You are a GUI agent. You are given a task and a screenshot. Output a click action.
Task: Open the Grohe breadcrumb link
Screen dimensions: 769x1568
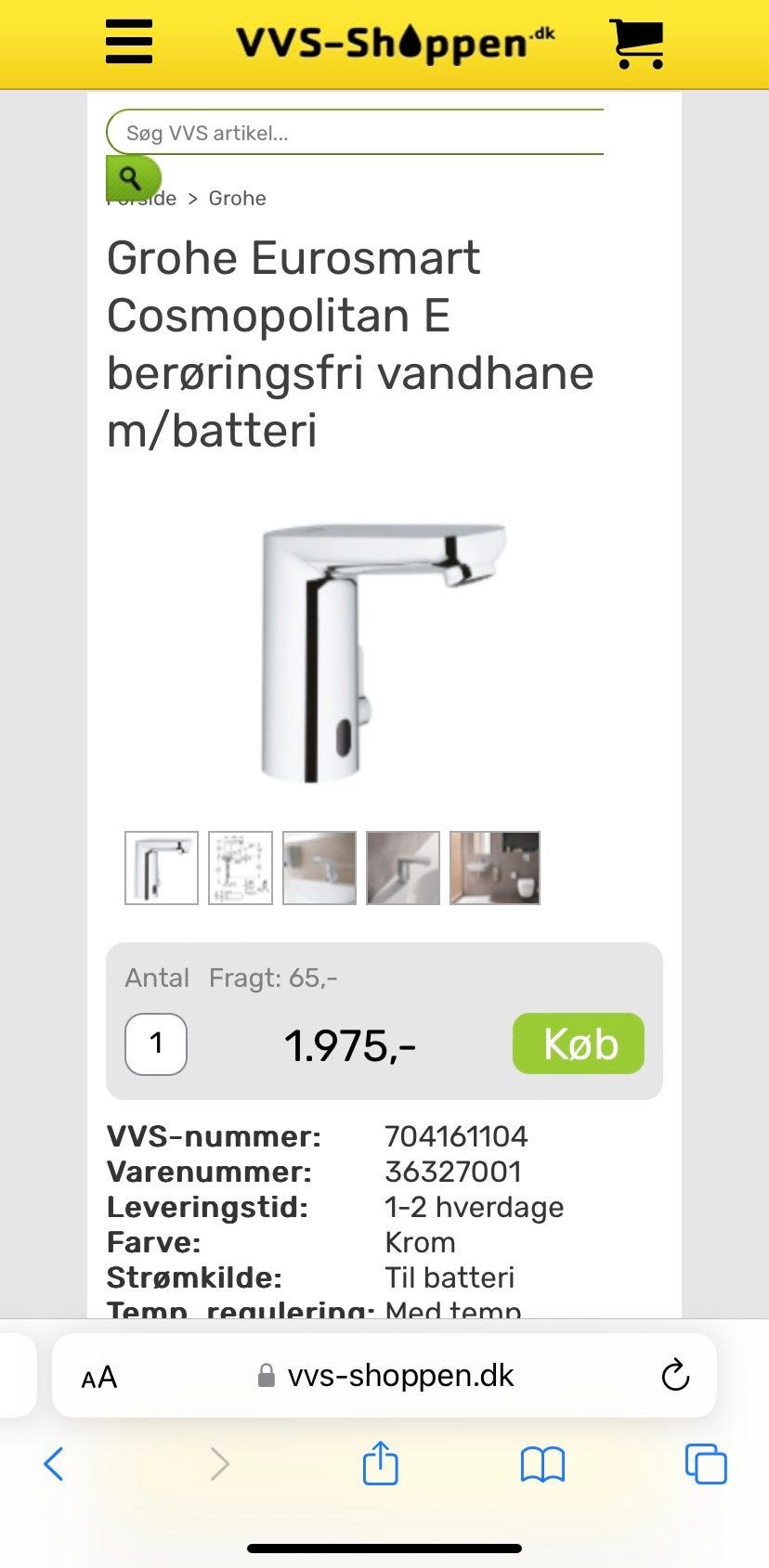(x=238, y=198)
